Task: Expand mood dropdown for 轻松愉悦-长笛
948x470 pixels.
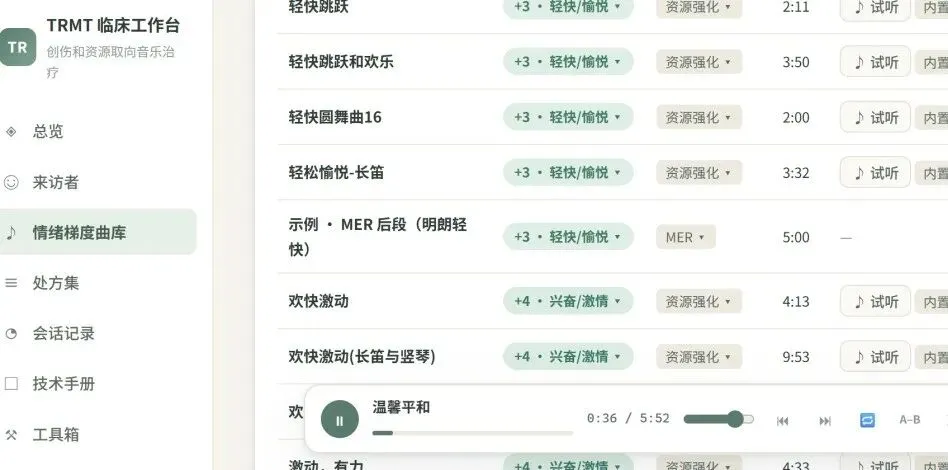Action: [x=568, y=173]
